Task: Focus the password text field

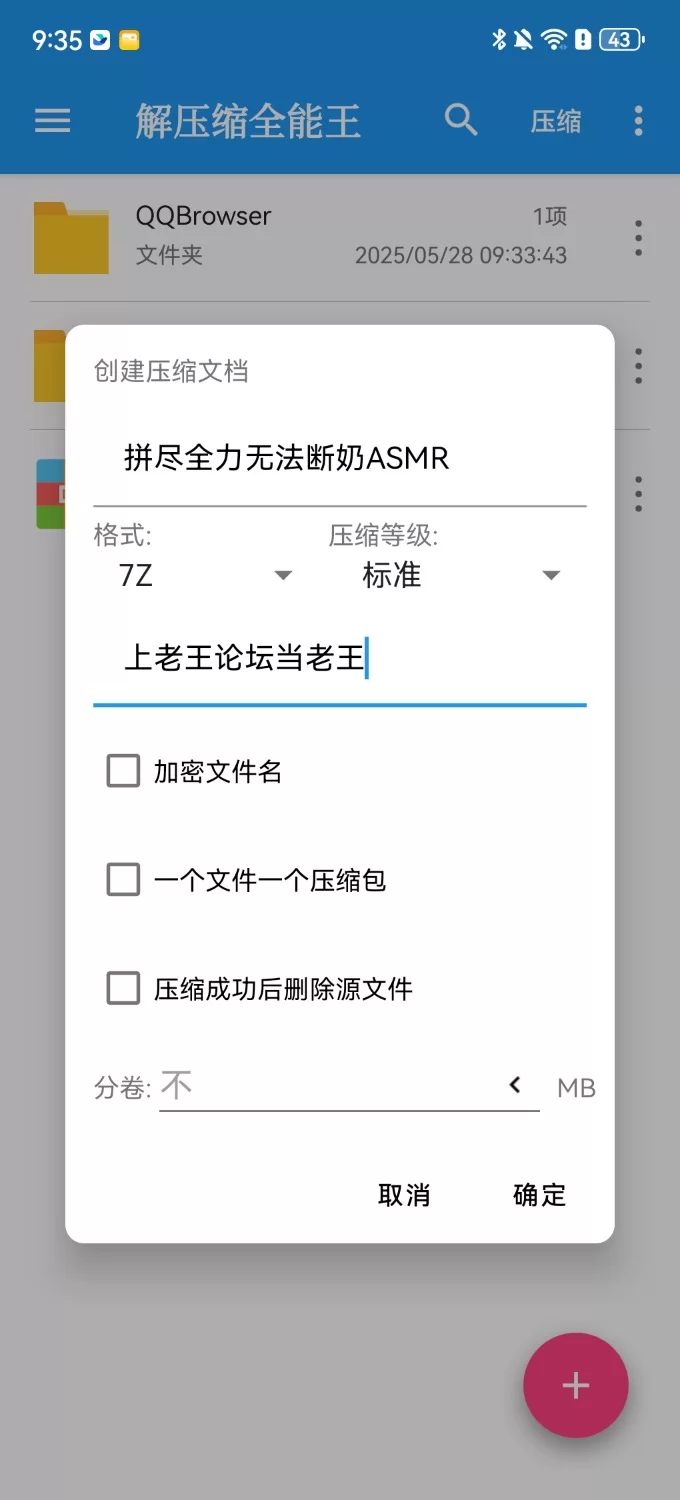Action: point(339,660)
